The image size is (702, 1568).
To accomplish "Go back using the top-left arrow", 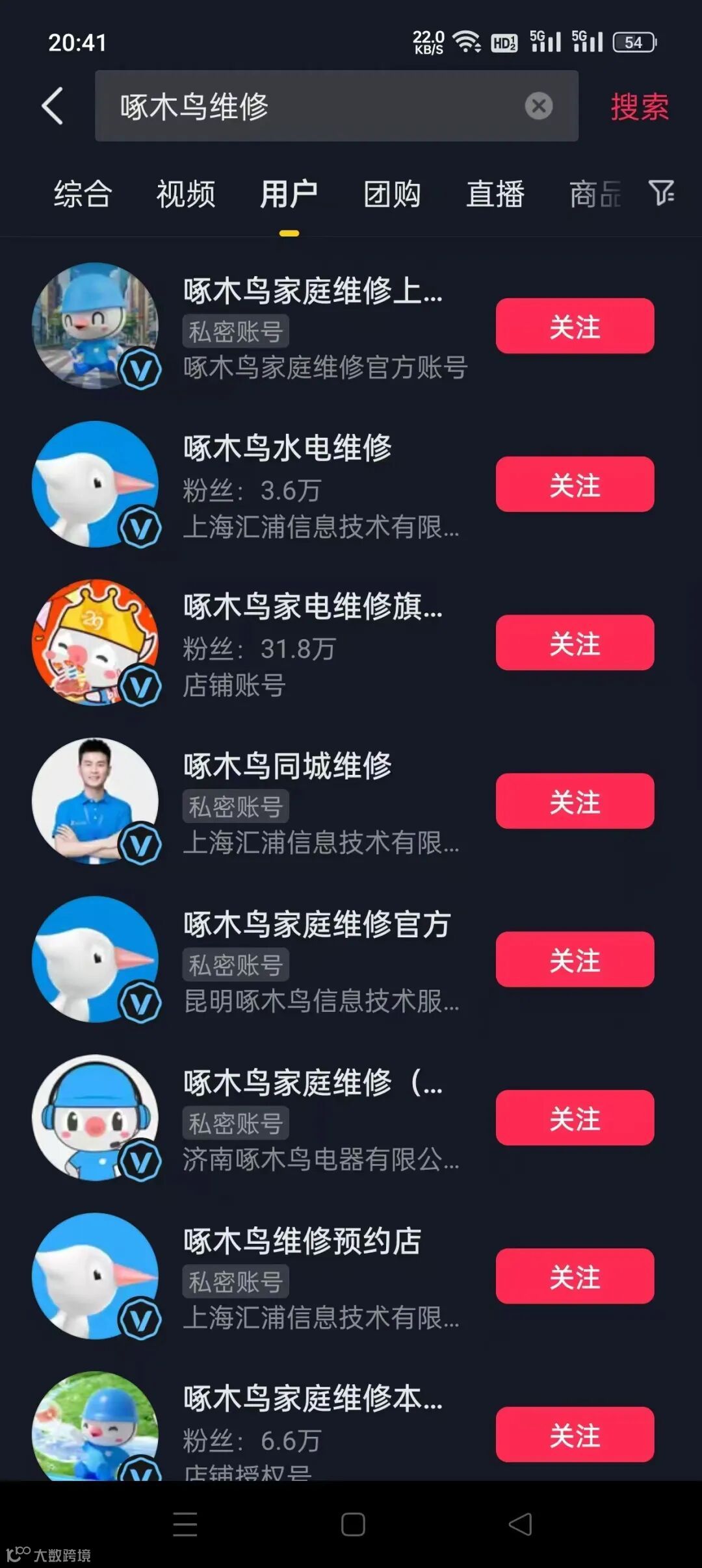I will tap(53, 106).
